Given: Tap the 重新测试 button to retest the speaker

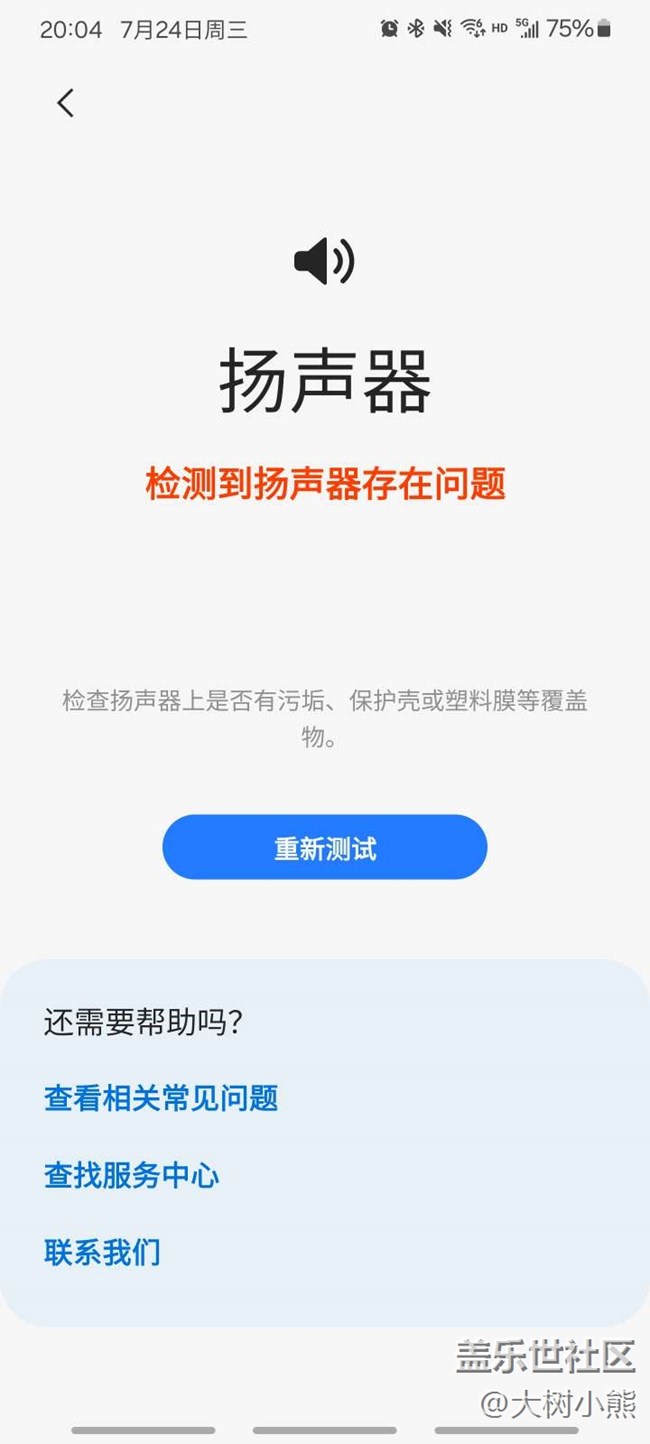Looking at the screenshot, I should click(325, 848).
